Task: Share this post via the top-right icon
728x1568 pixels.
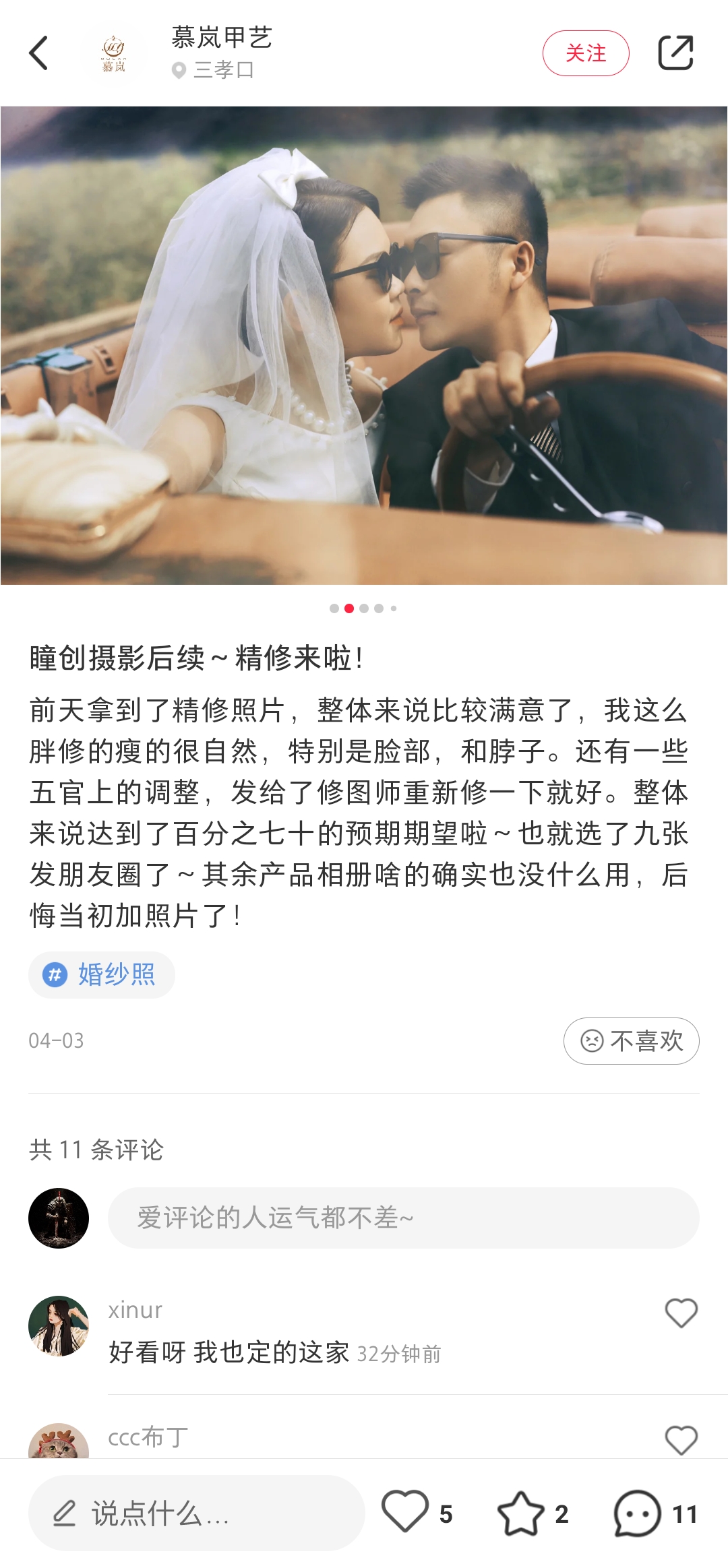Action: 675,53
